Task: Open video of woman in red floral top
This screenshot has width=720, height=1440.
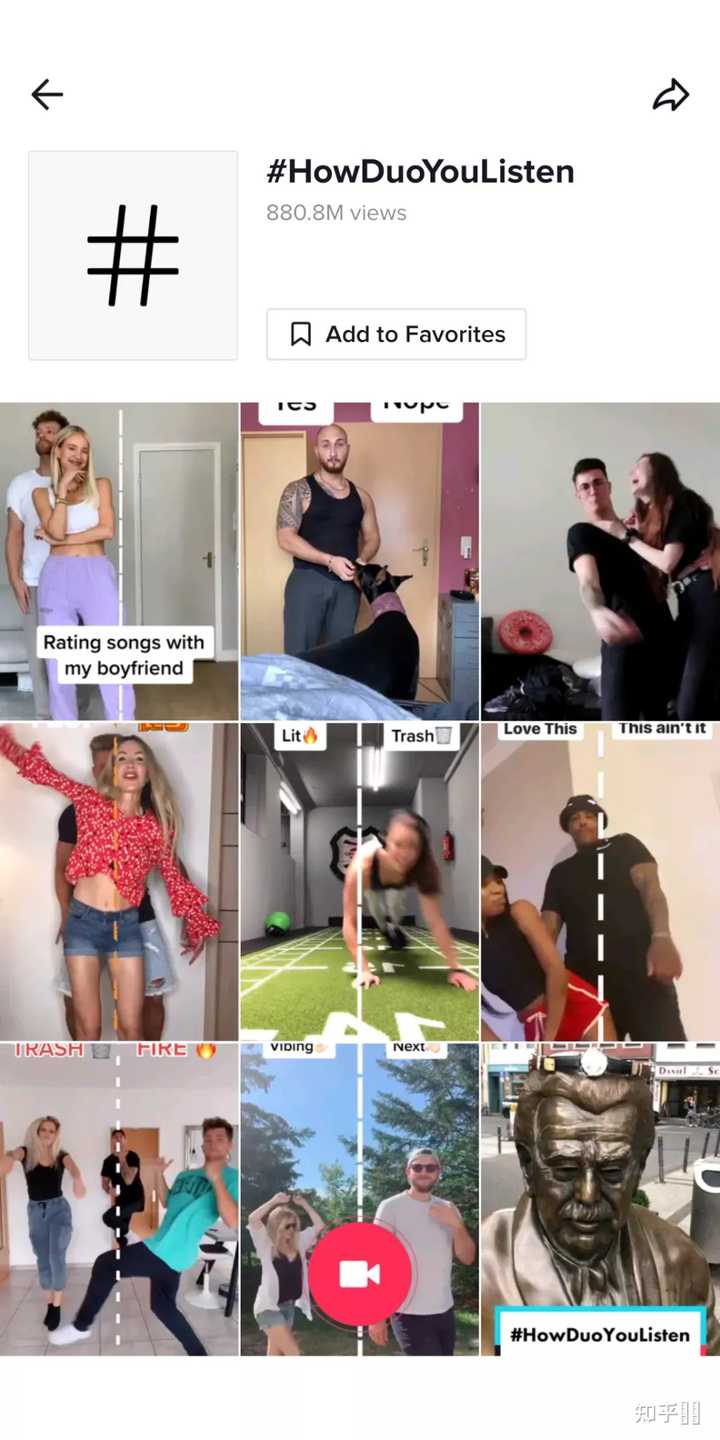Action: (119, 880)
